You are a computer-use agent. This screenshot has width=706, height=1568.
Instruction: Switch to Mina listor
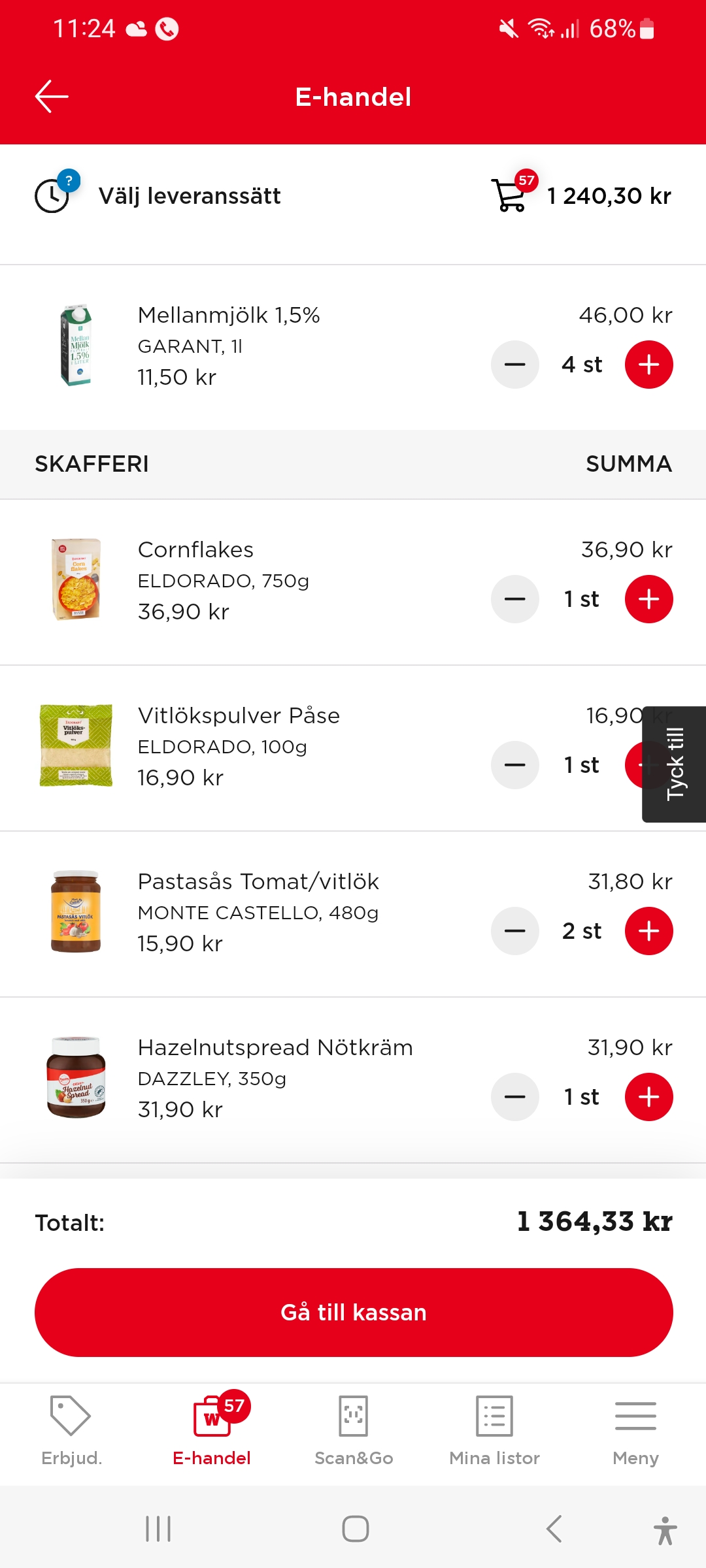coord(494,1431)
